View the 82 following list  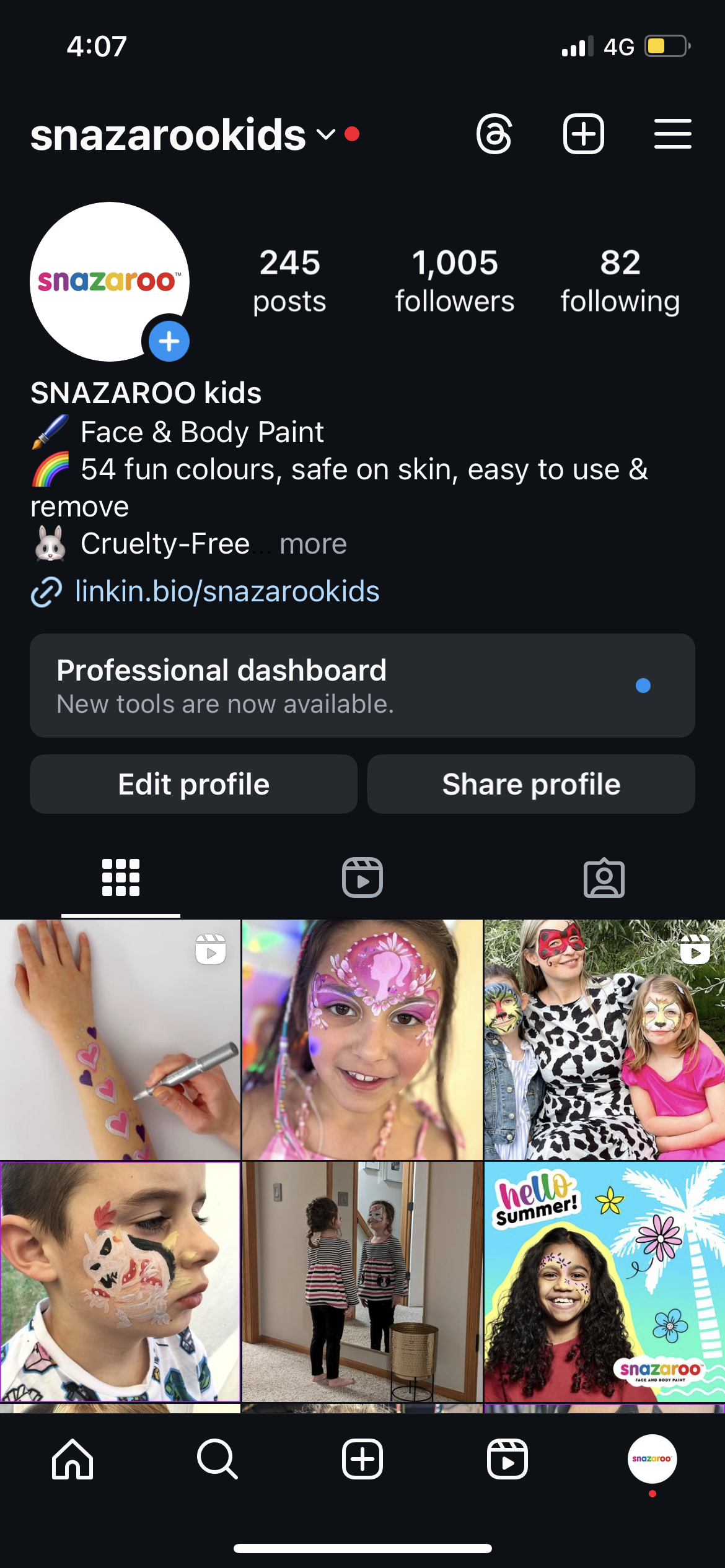(620, 281)
